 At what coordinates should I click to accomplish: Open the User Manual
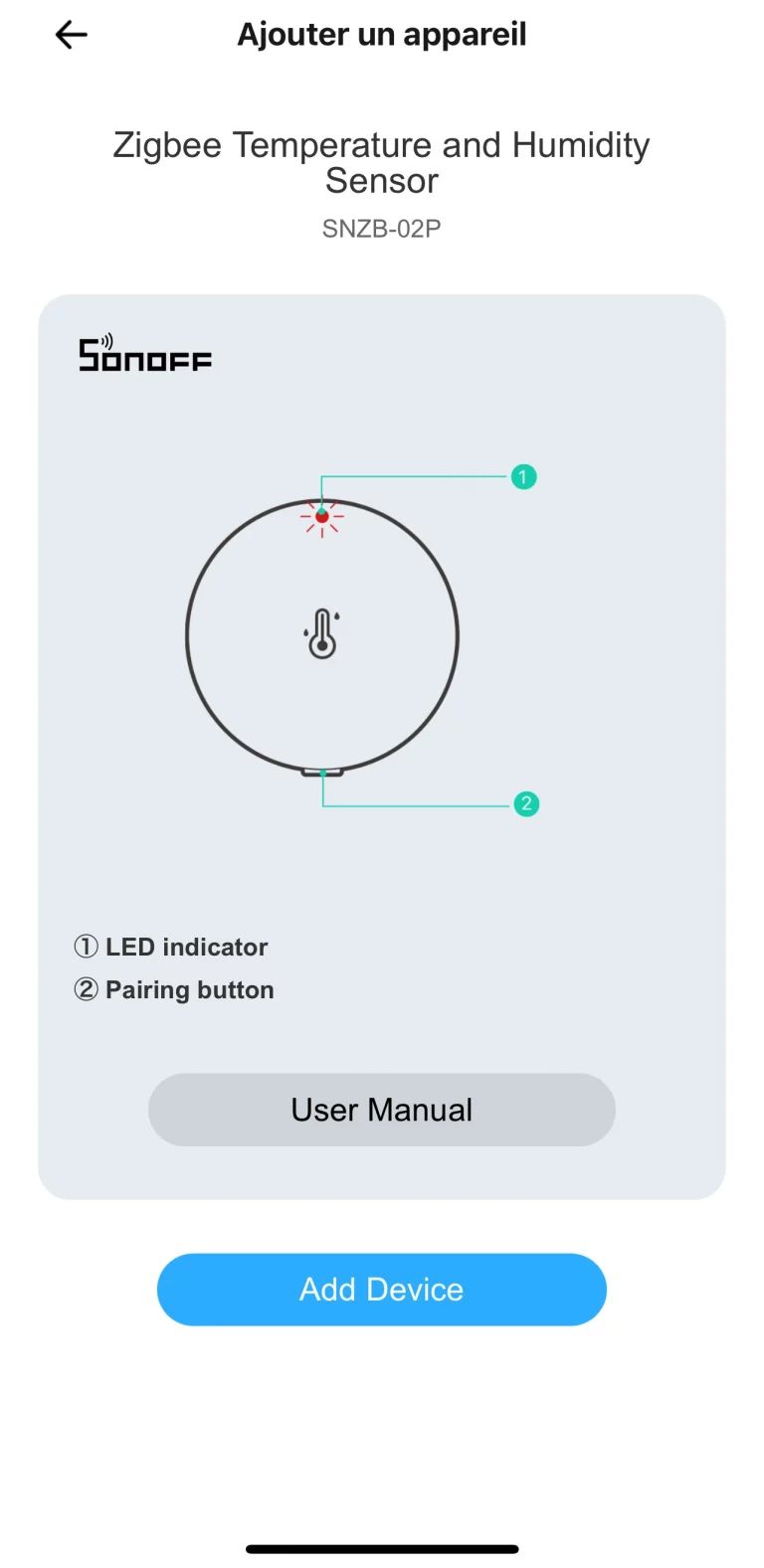(381, 1110)
